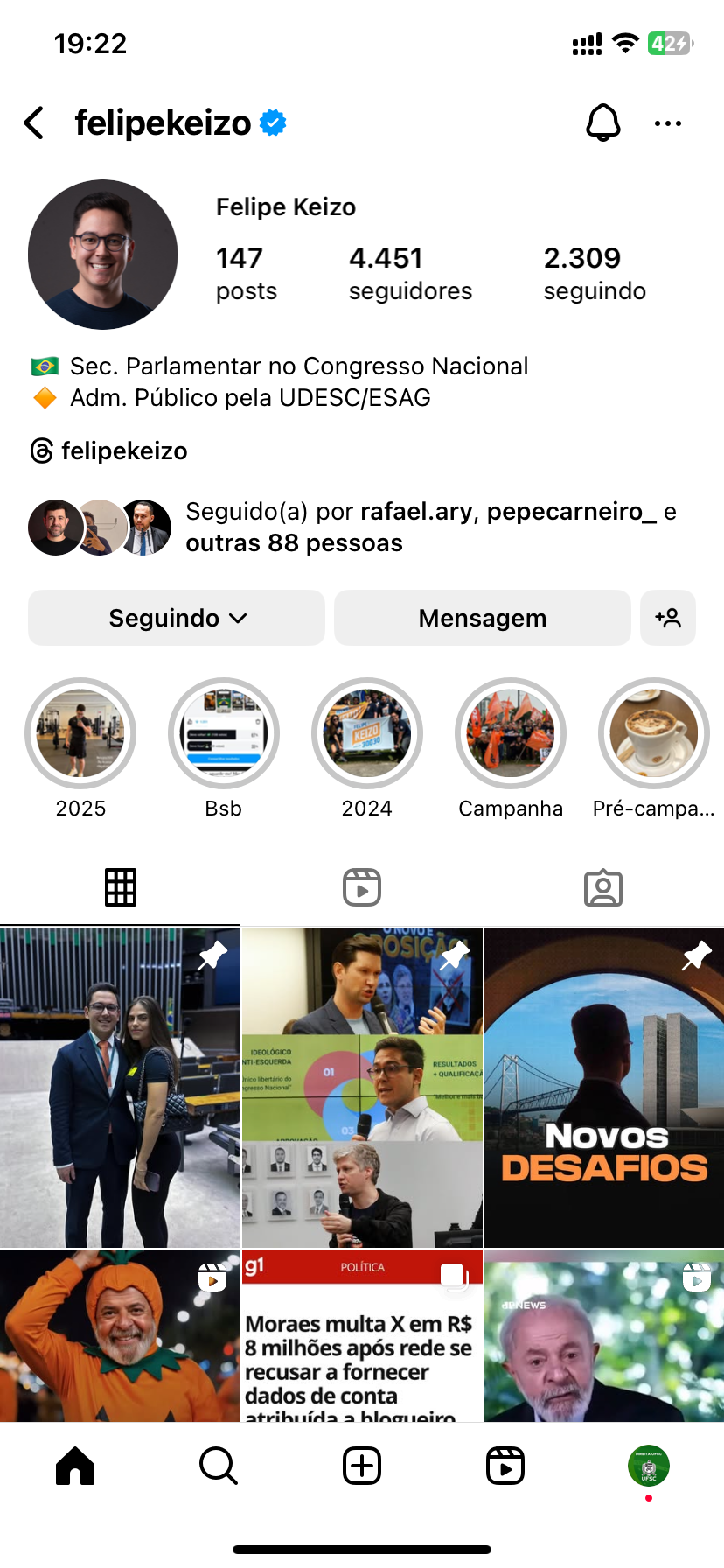Open the g1 Moraes multa X post
This screenshot has height=1568, width=724.
[362, 1335]
